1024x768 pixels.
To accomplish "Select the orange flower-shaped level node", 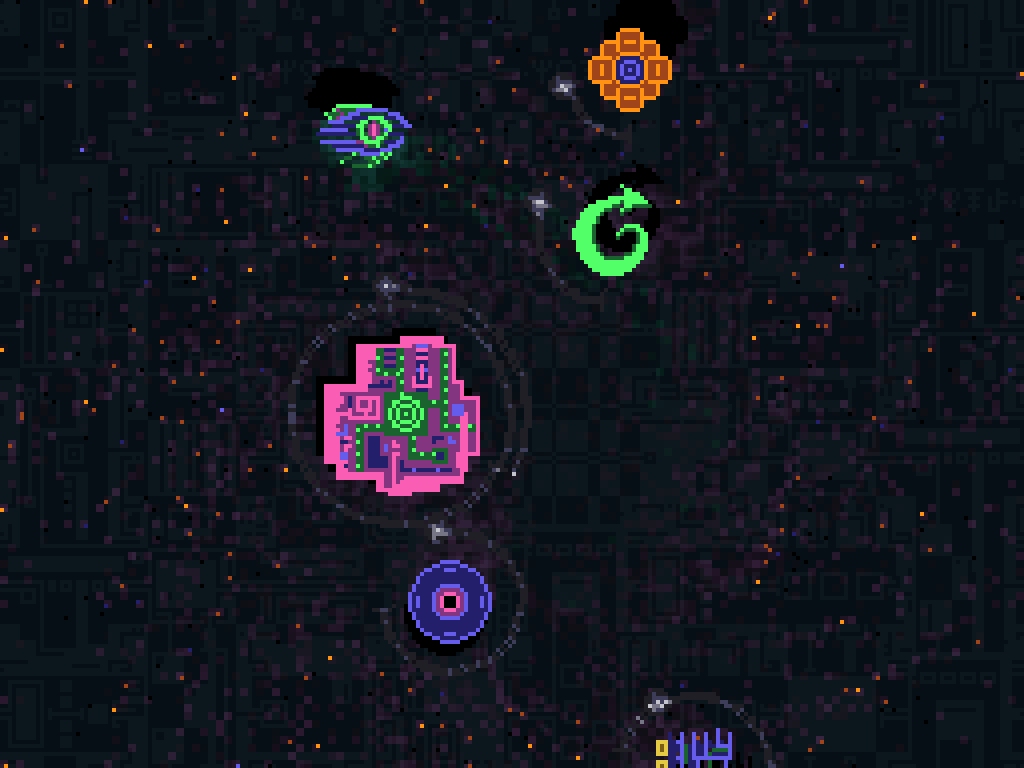I will pos(629,69).
